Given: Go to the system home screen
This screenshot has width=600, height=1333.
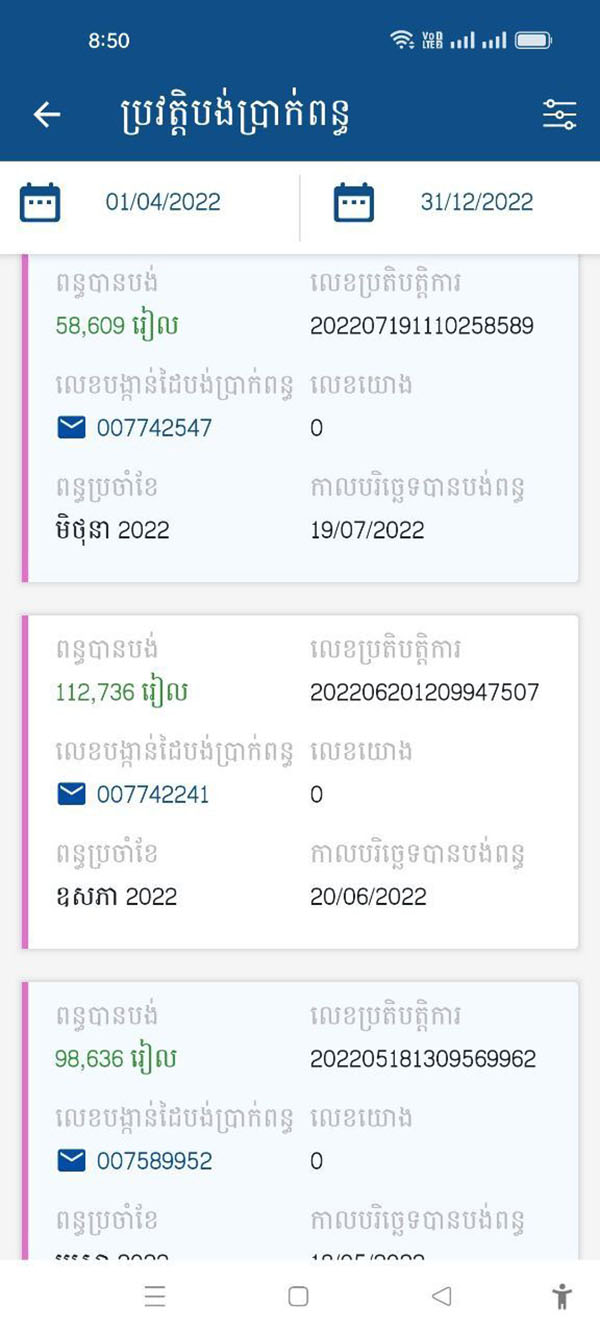Looking at the screenshot, I should (x=298, y=1297).
